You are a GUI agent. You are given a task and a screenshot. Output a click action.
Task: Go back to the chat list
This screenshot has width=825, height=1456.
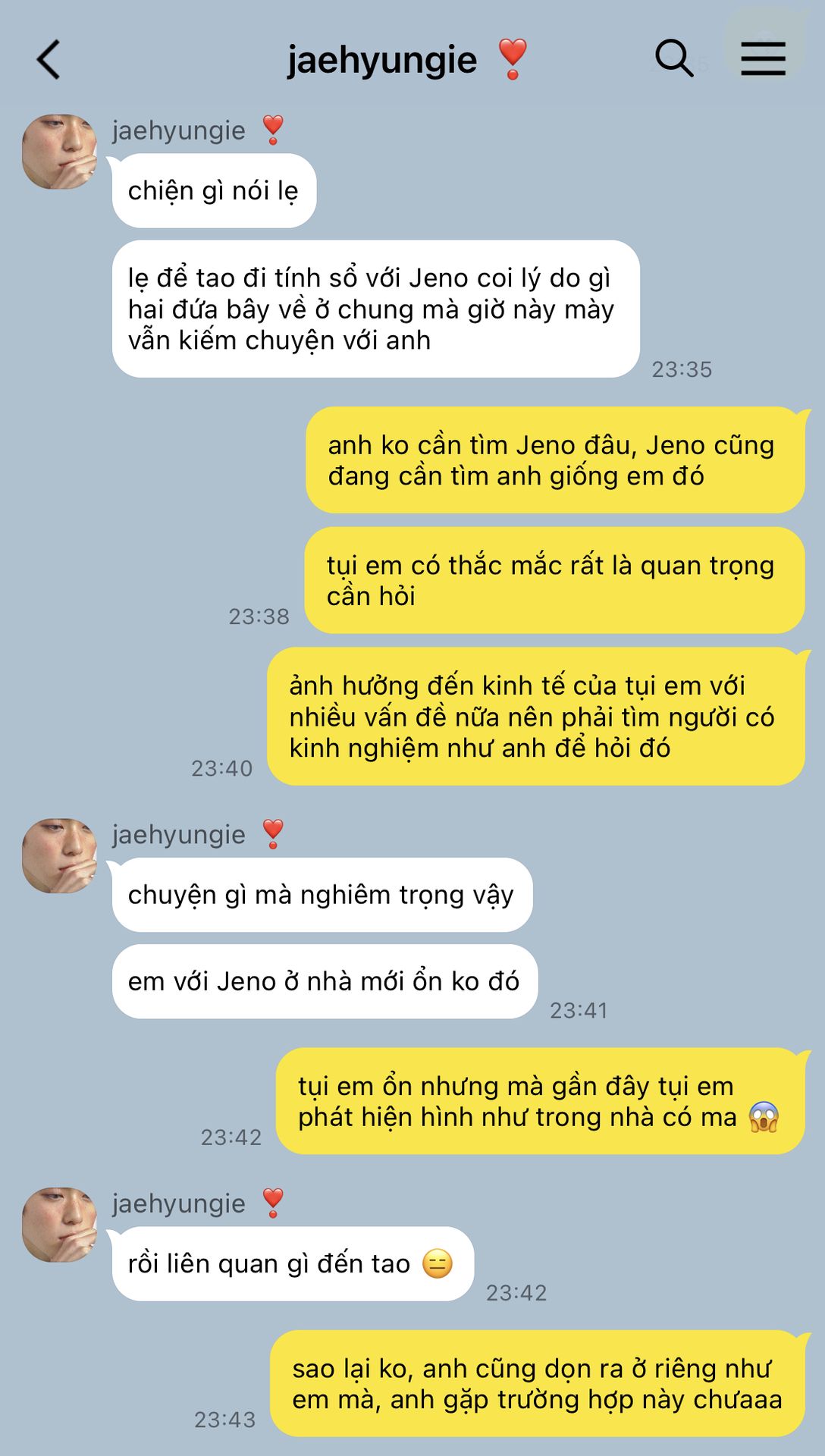coord(49,60)
